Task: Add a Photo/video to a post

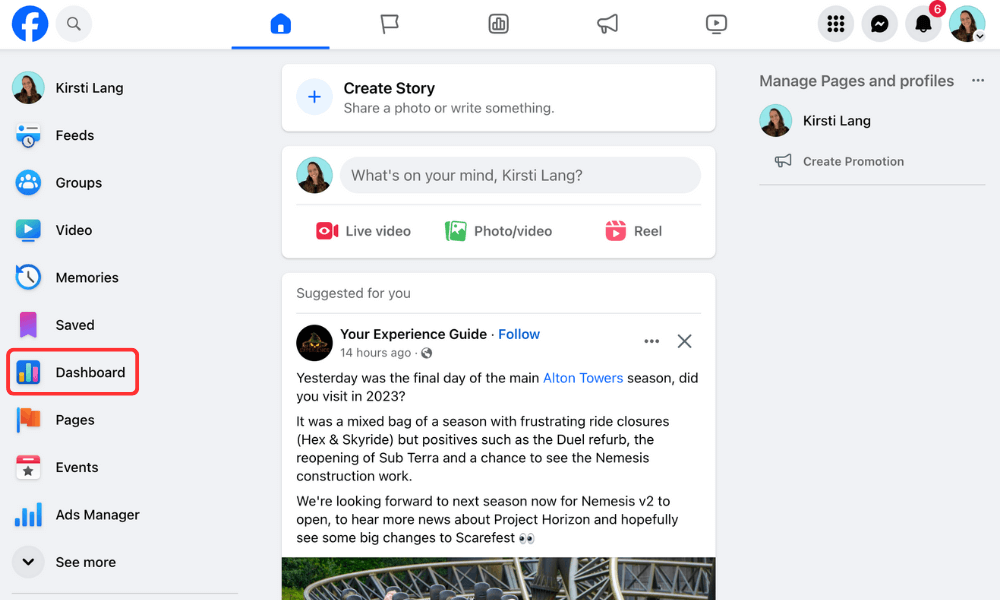Action: (499, 231)
